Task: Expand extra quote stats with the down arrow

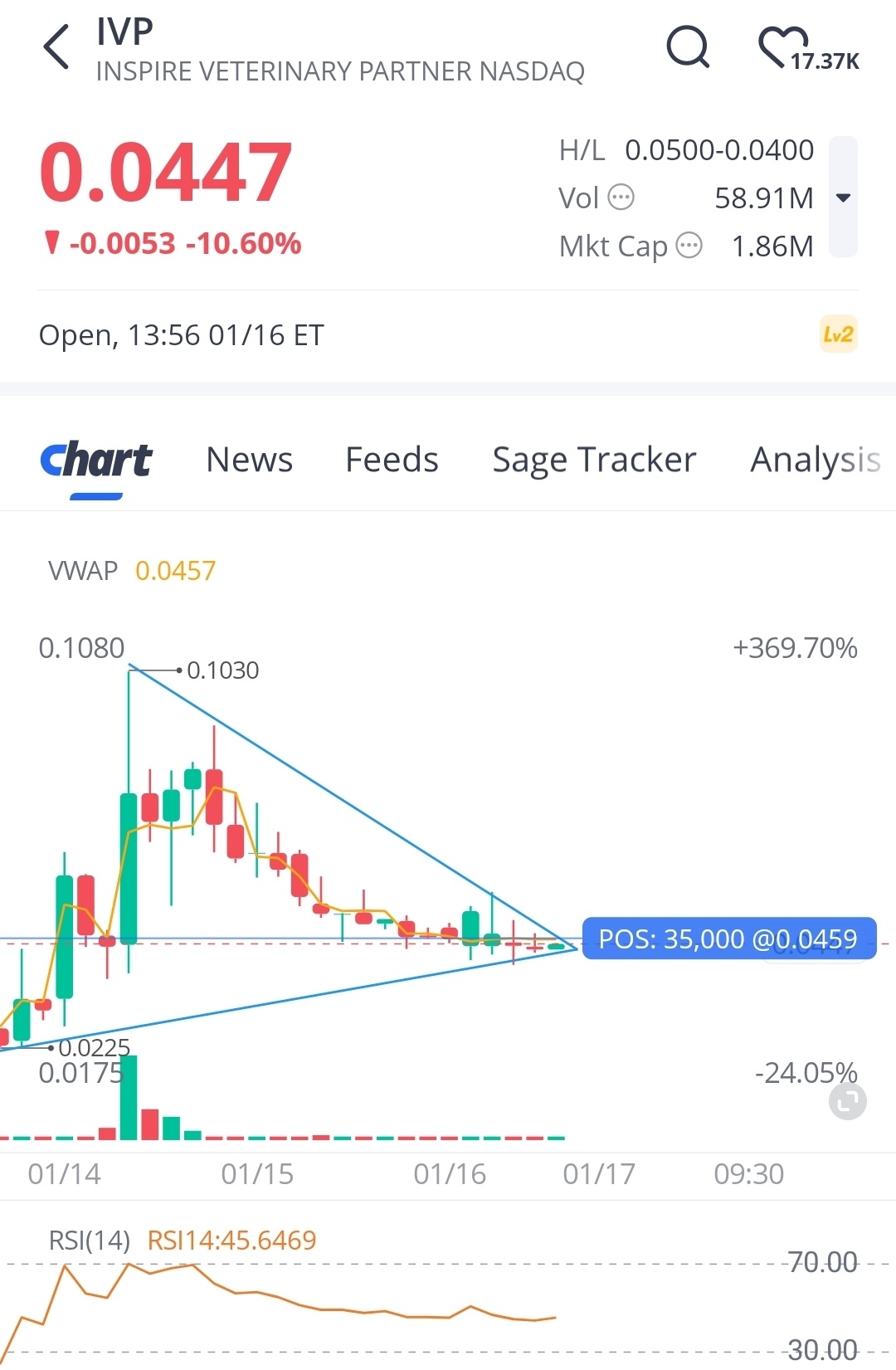Action: point(843,198)
